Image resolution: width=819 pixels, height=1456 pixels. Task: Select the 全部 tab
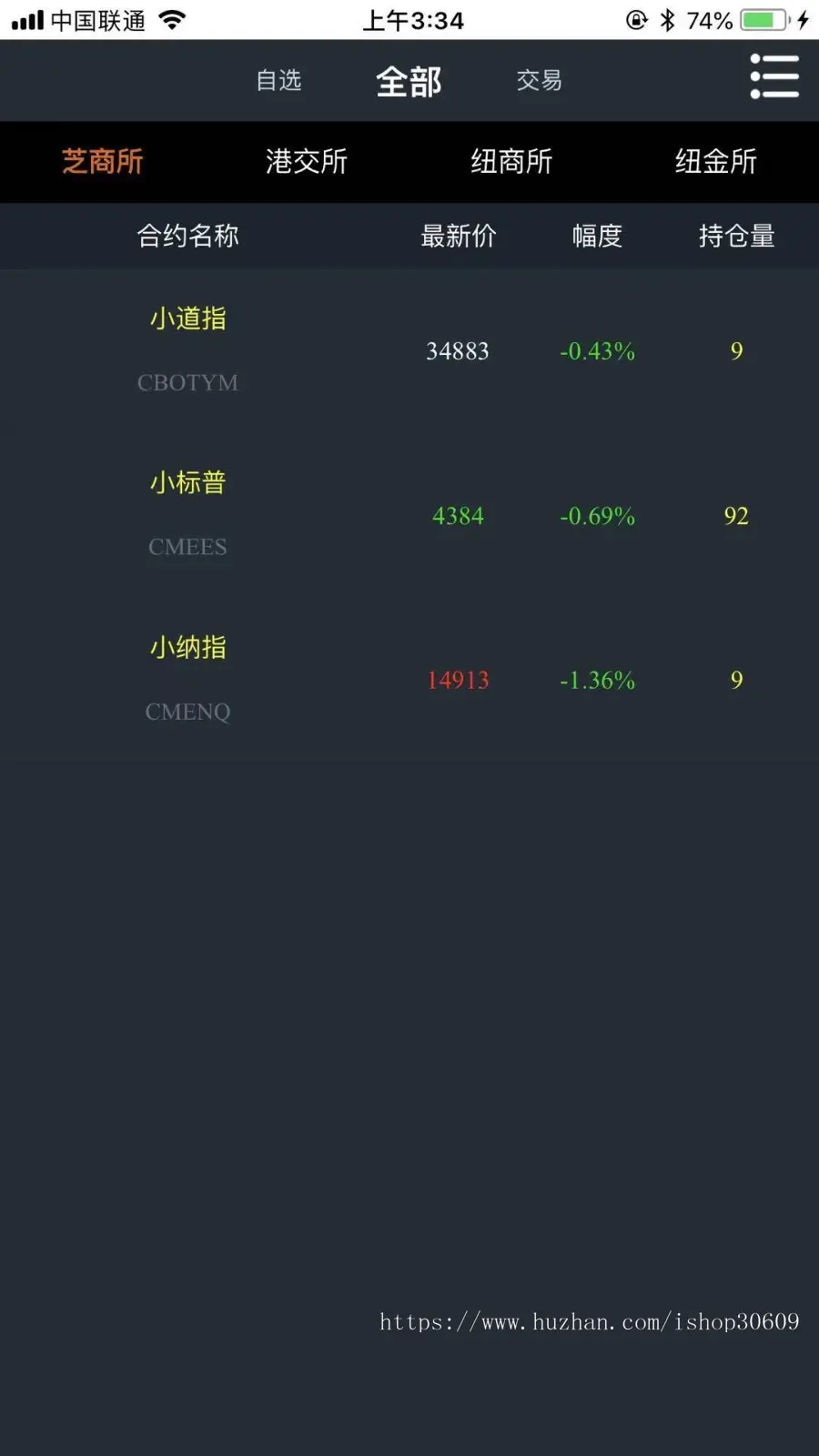coord(409,82)
